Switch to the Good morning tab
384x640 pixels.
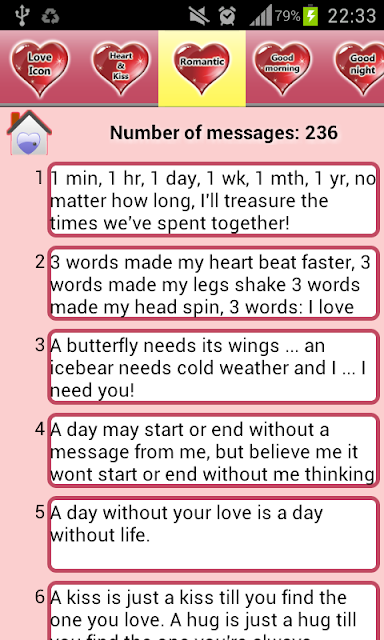(282, 68)
